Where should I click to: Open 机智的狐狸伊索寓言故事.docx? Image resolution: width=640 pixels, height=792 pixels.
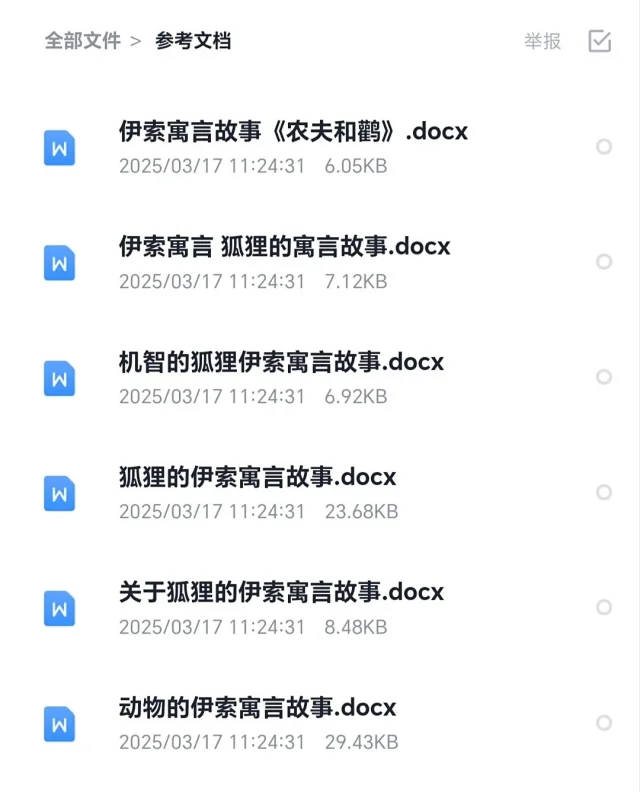pyautogui.click(x=281, y=361)
